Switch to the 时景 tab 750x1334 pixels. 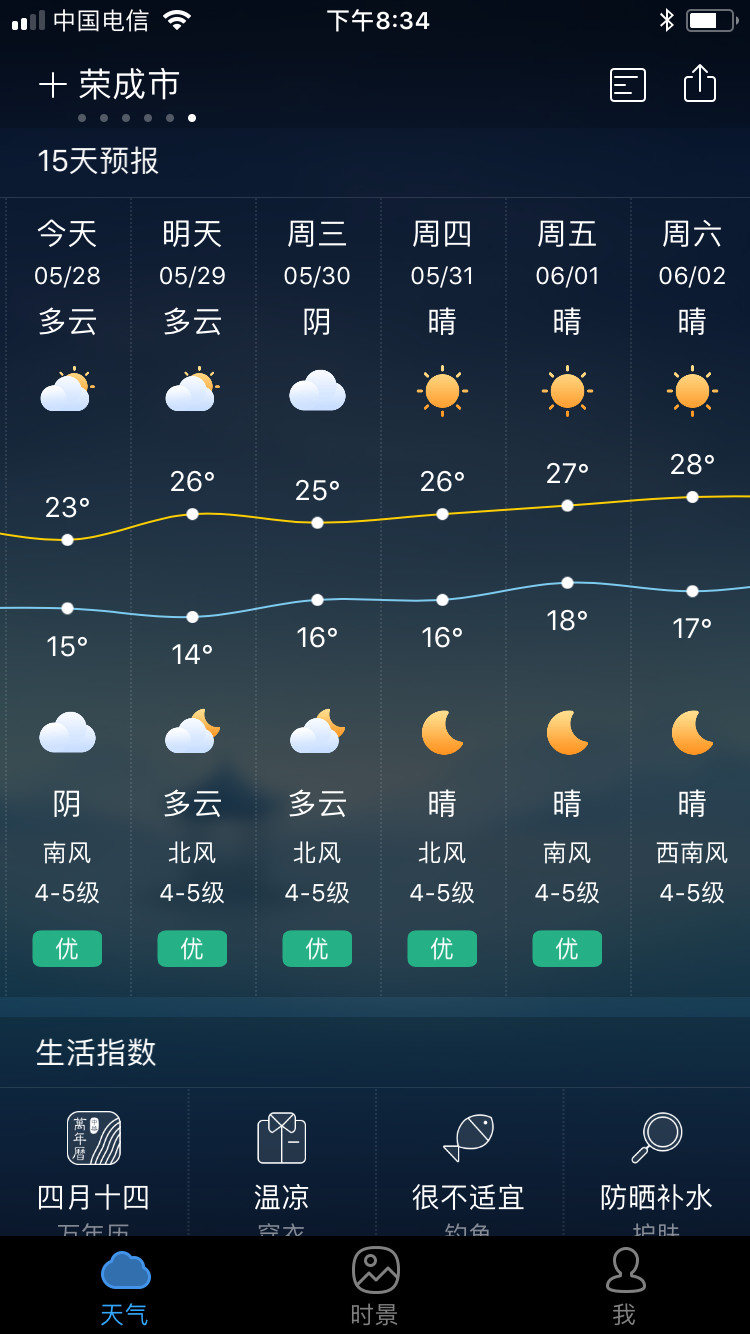(375, 1286)
